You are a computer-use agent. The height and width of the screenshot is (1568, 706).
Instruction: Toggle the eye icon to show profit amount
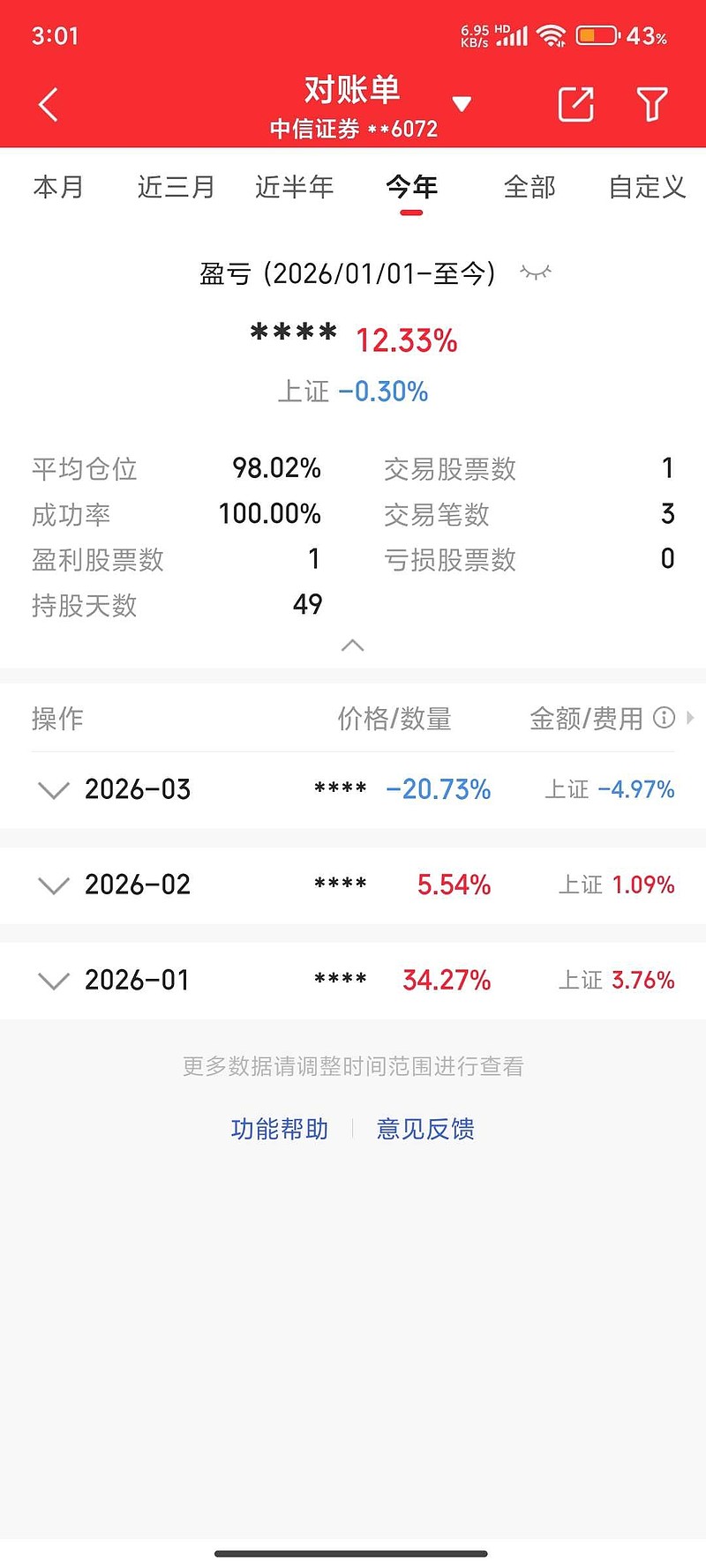[x=536, y=273]
